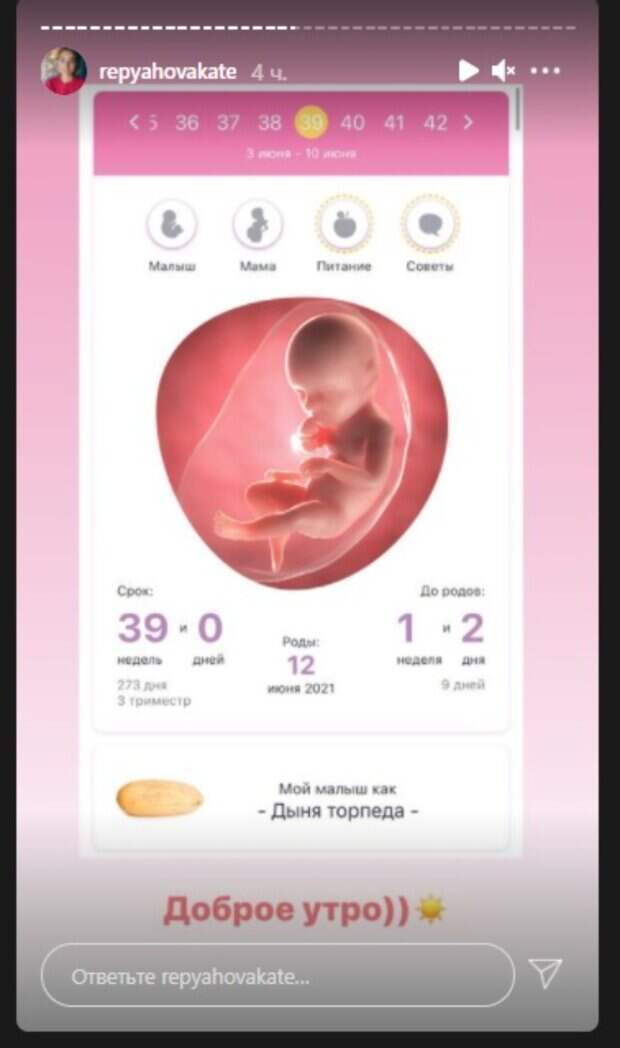620x1048 pixels.
Task: Tap the repyahovakate username
Action: (x=167, y=72)
